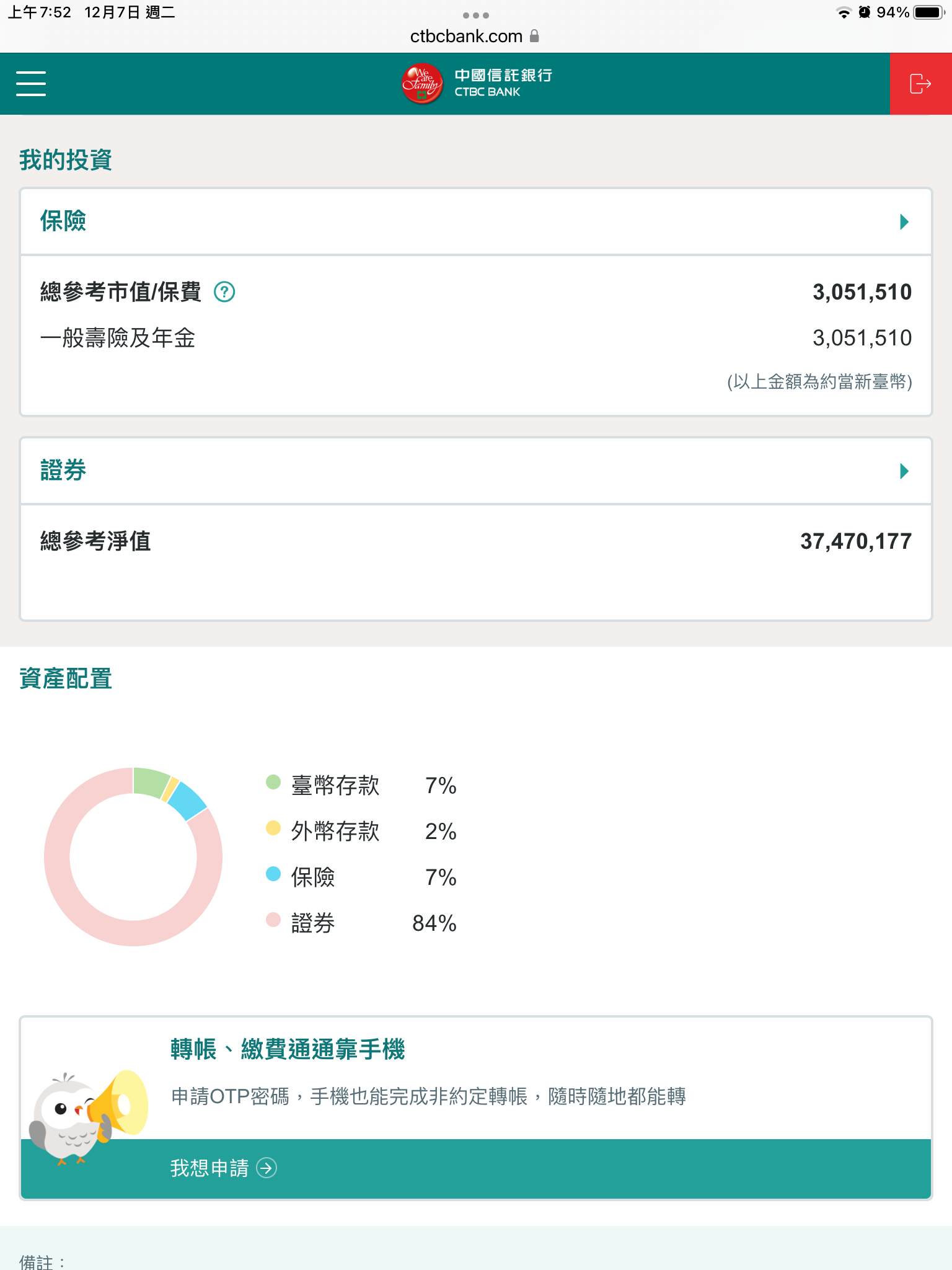Log out with the red exit icon
Viewport: 952px width, 1270px height.
(x=920, y=84)
